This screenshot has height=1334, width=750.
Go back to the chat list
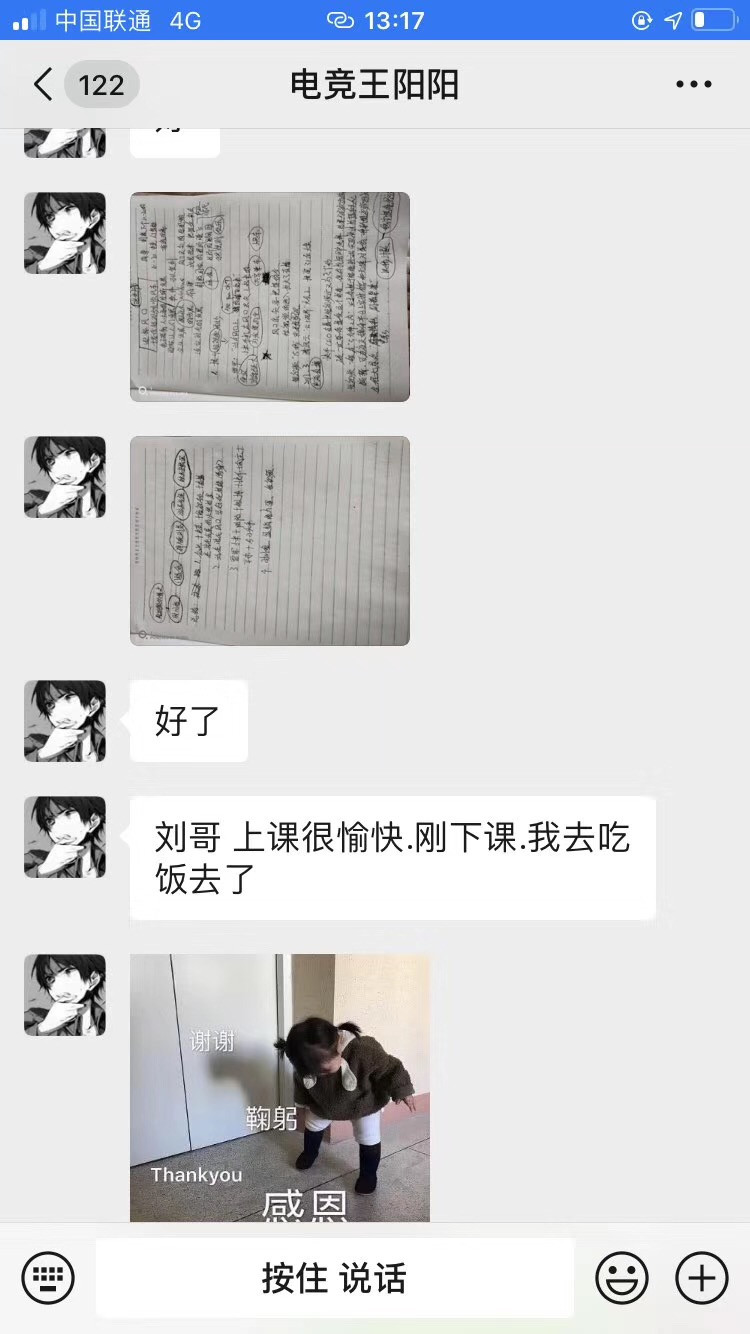coord(43,85)
